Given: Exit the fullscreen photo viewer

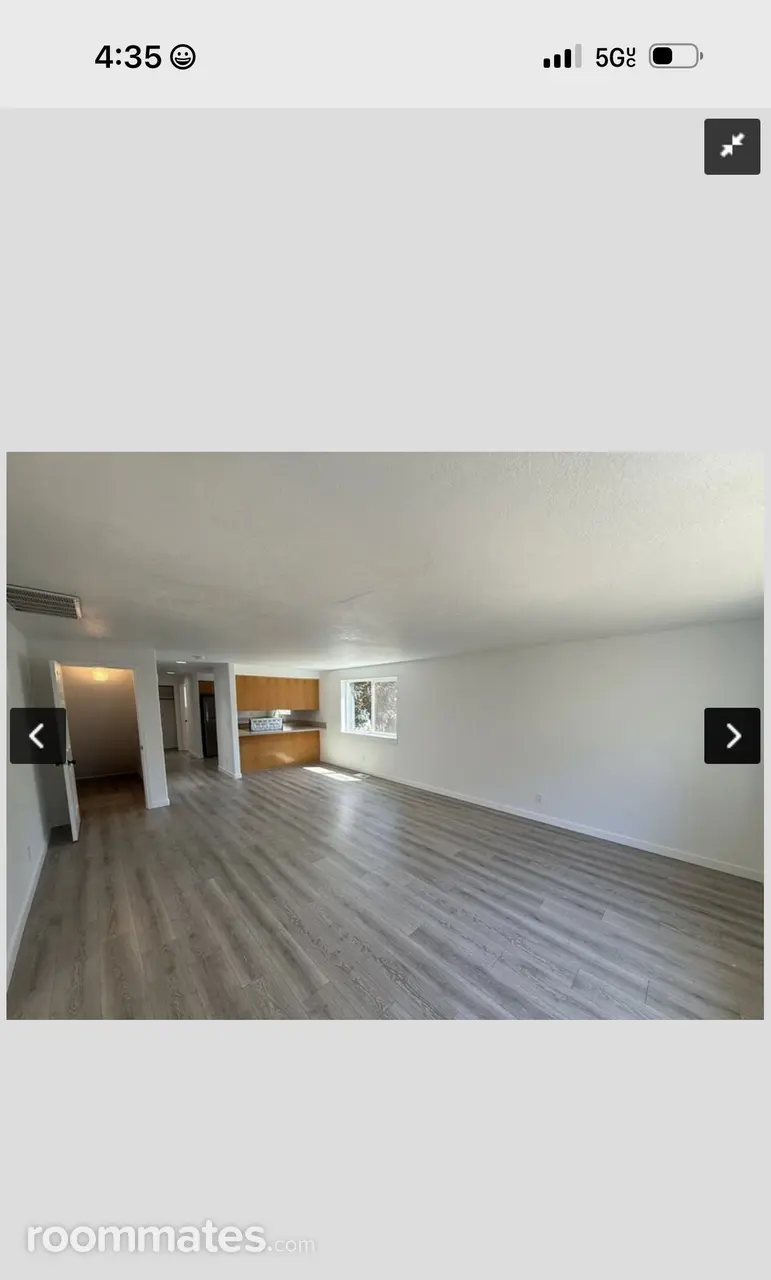Looking at the screenshot, I should tap(732, 147).
